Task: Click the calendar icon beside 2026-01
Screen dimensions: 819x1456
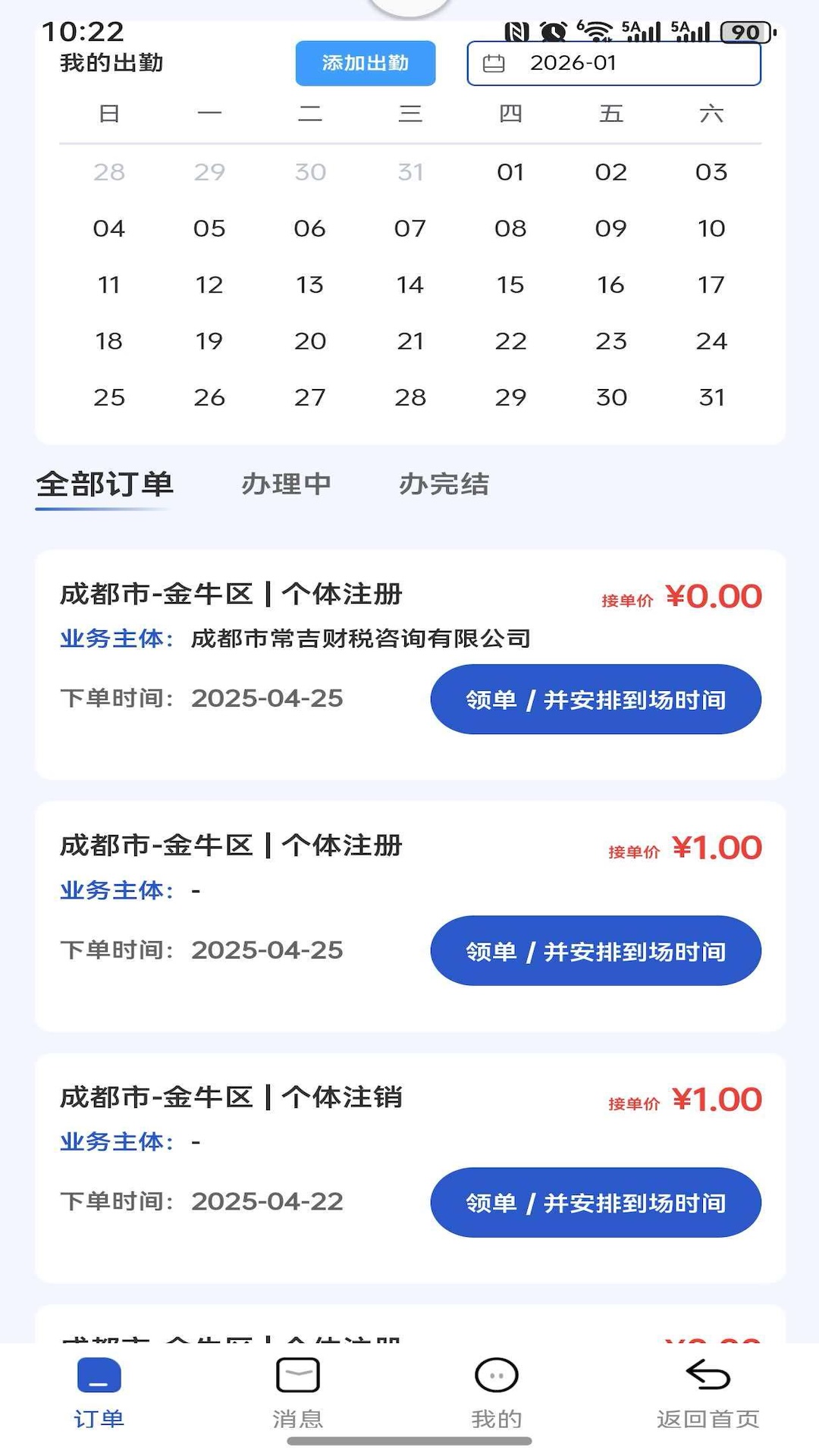Action: tap(497, 64)
